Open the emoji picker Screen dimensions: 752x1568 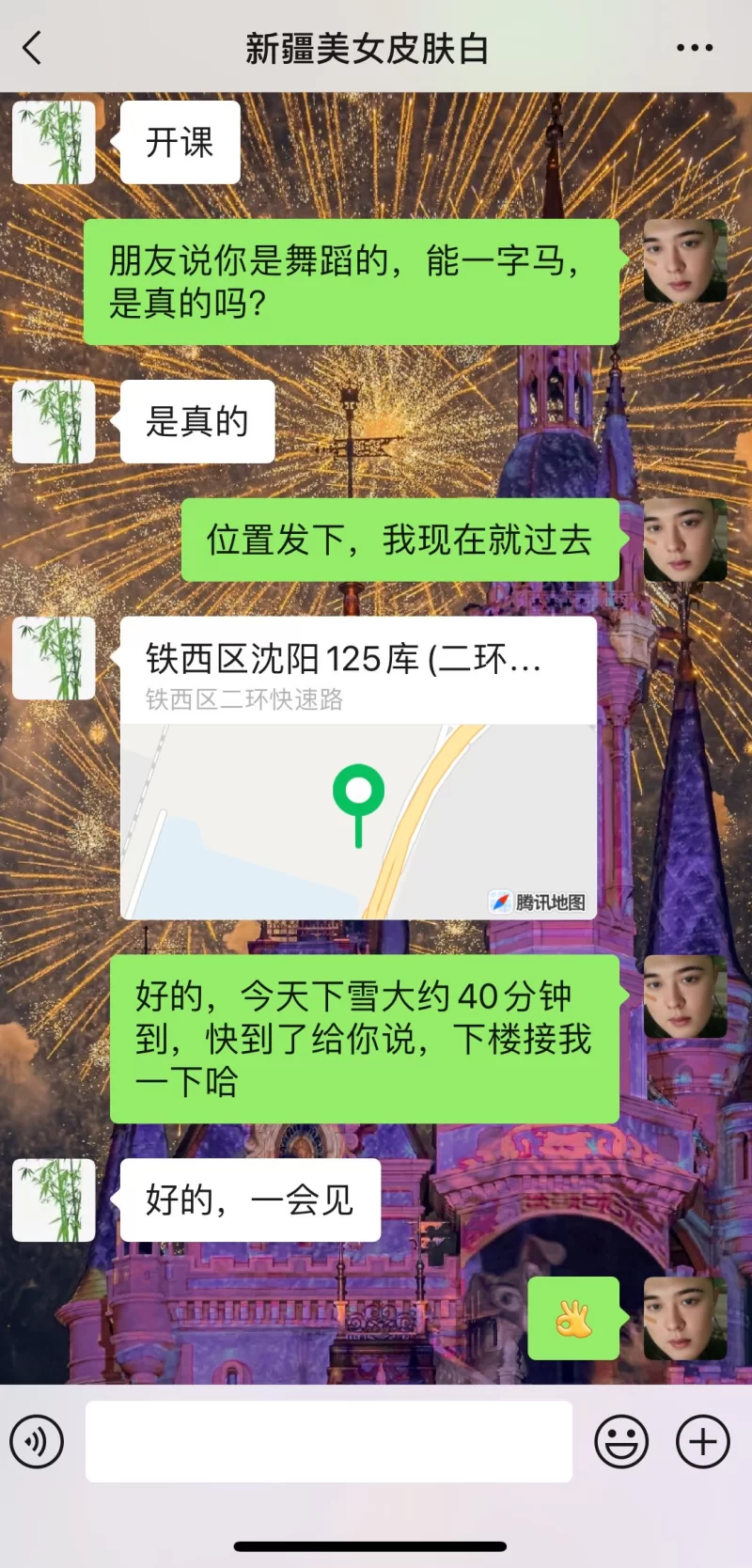(x=621, y=1441)
